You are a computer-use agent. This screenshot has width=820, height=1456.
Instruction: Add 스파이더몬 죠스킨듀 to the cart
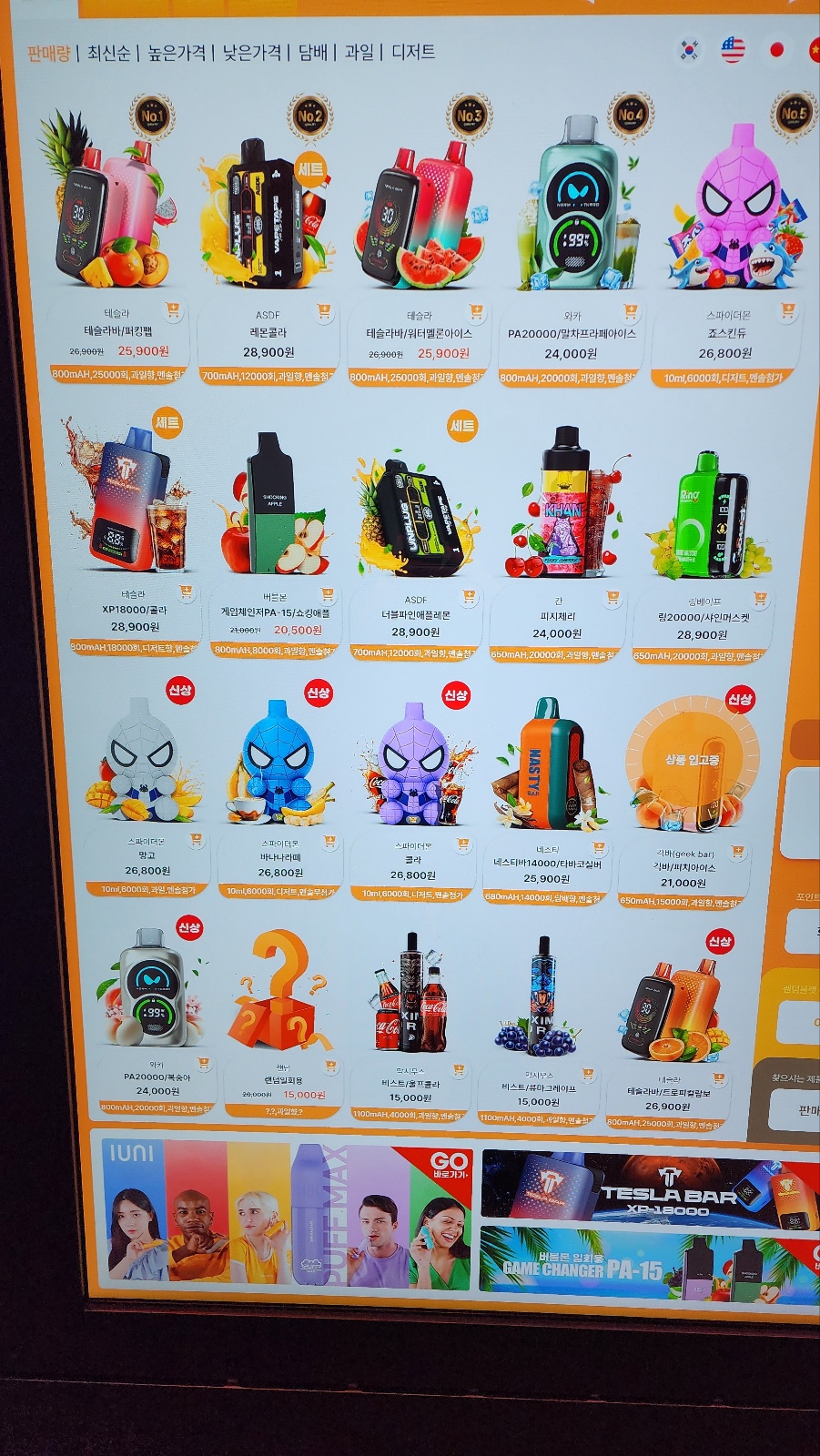click(788, 310)
